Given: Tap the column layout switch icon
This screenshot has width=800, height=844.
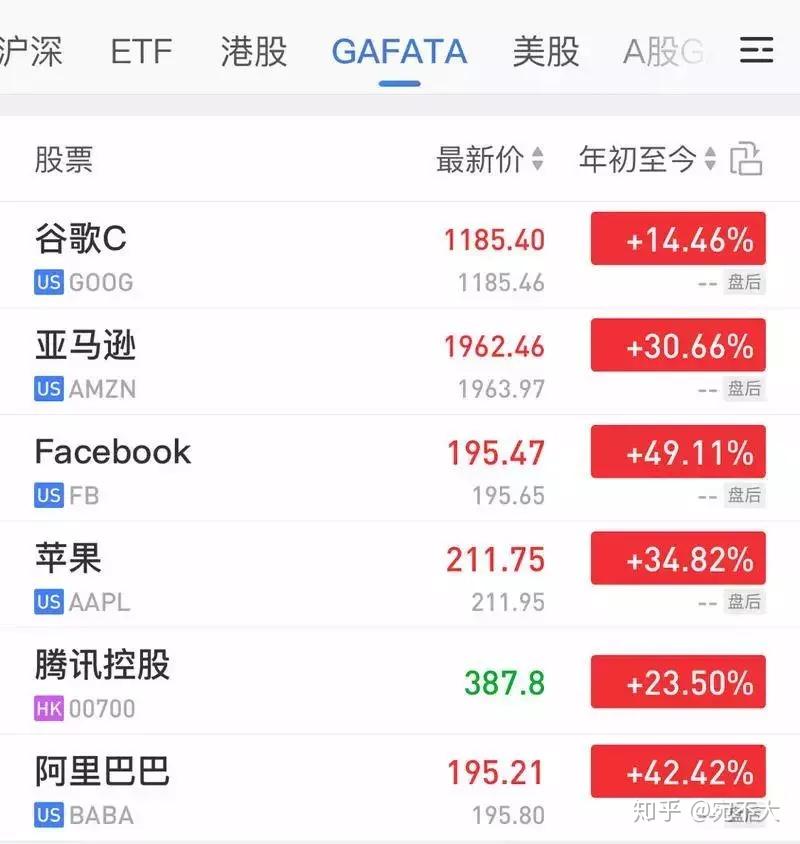Looking at the screenshot, I should 746,159.
